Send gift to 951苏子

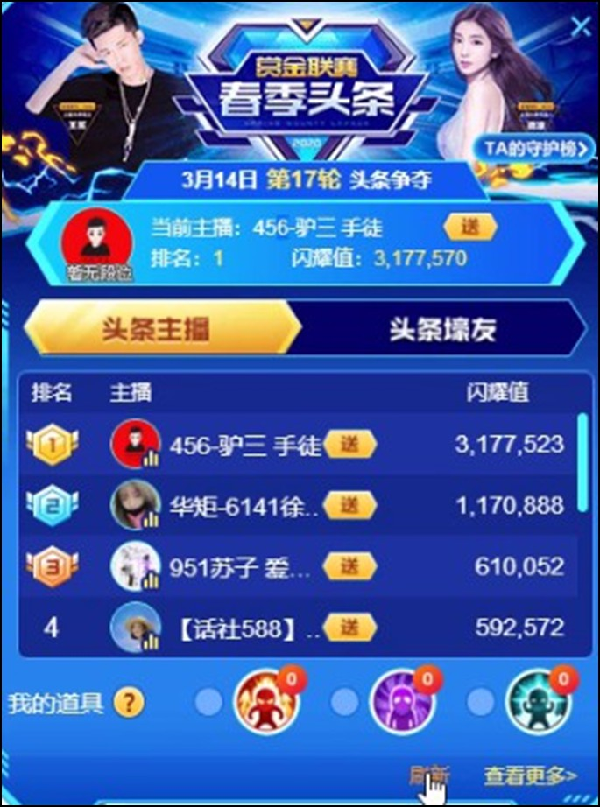point(350,567)
